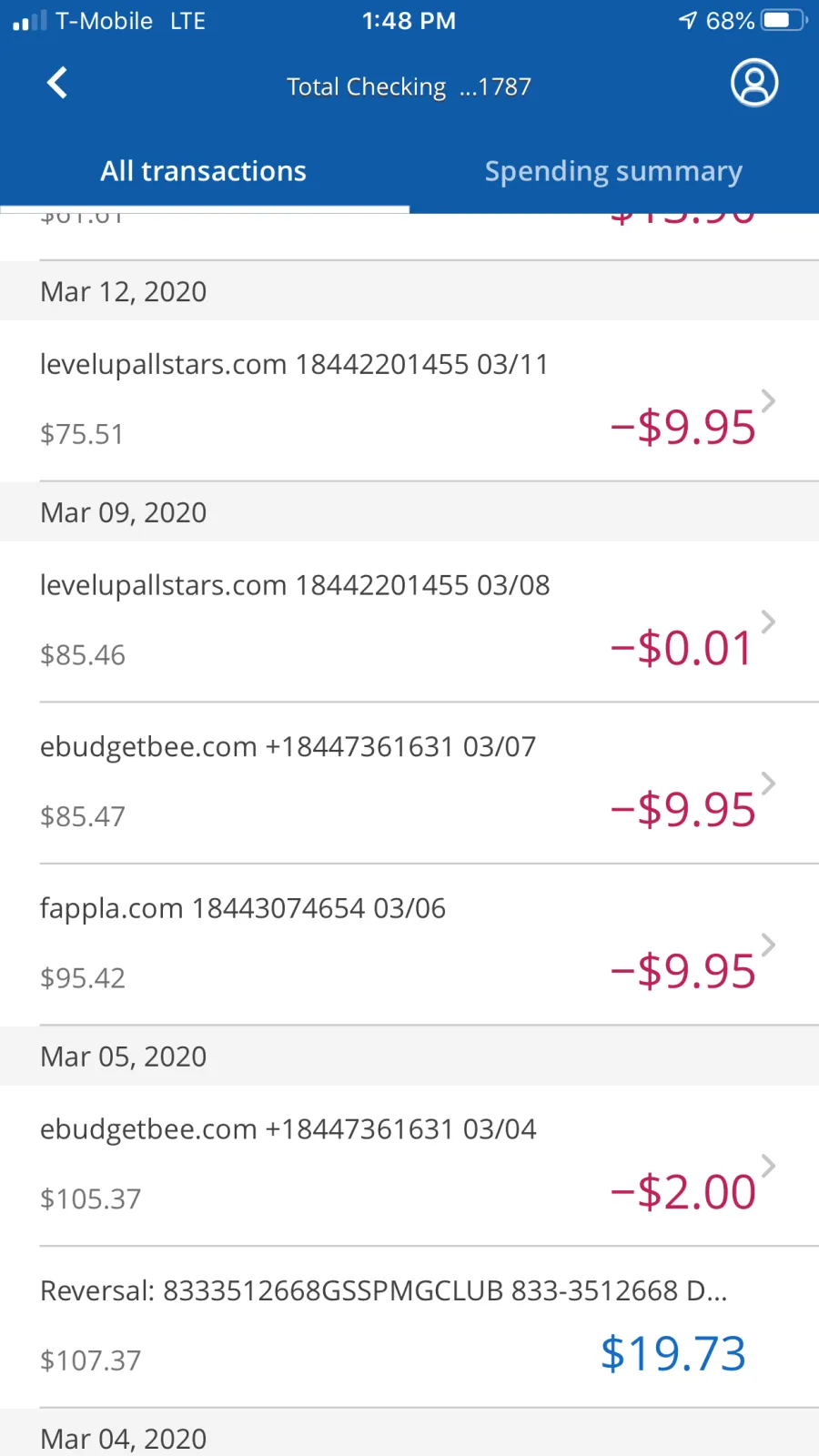The height and width of the screenshot is (1456, 819).
Task: Show details for fappla.com 03/06 charge
Action: (x=409, y=945)
